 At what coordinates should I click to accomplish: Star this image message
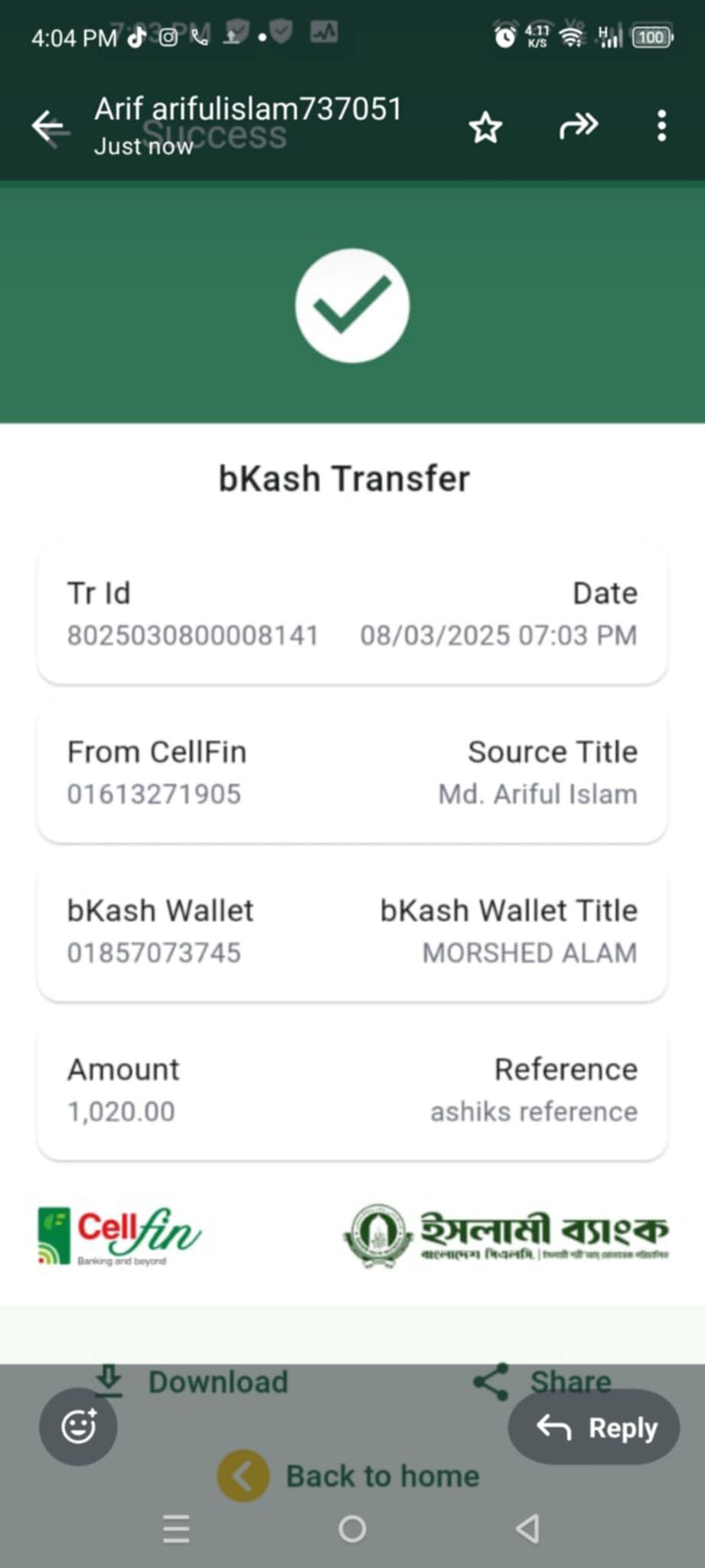tap(485, 127)
